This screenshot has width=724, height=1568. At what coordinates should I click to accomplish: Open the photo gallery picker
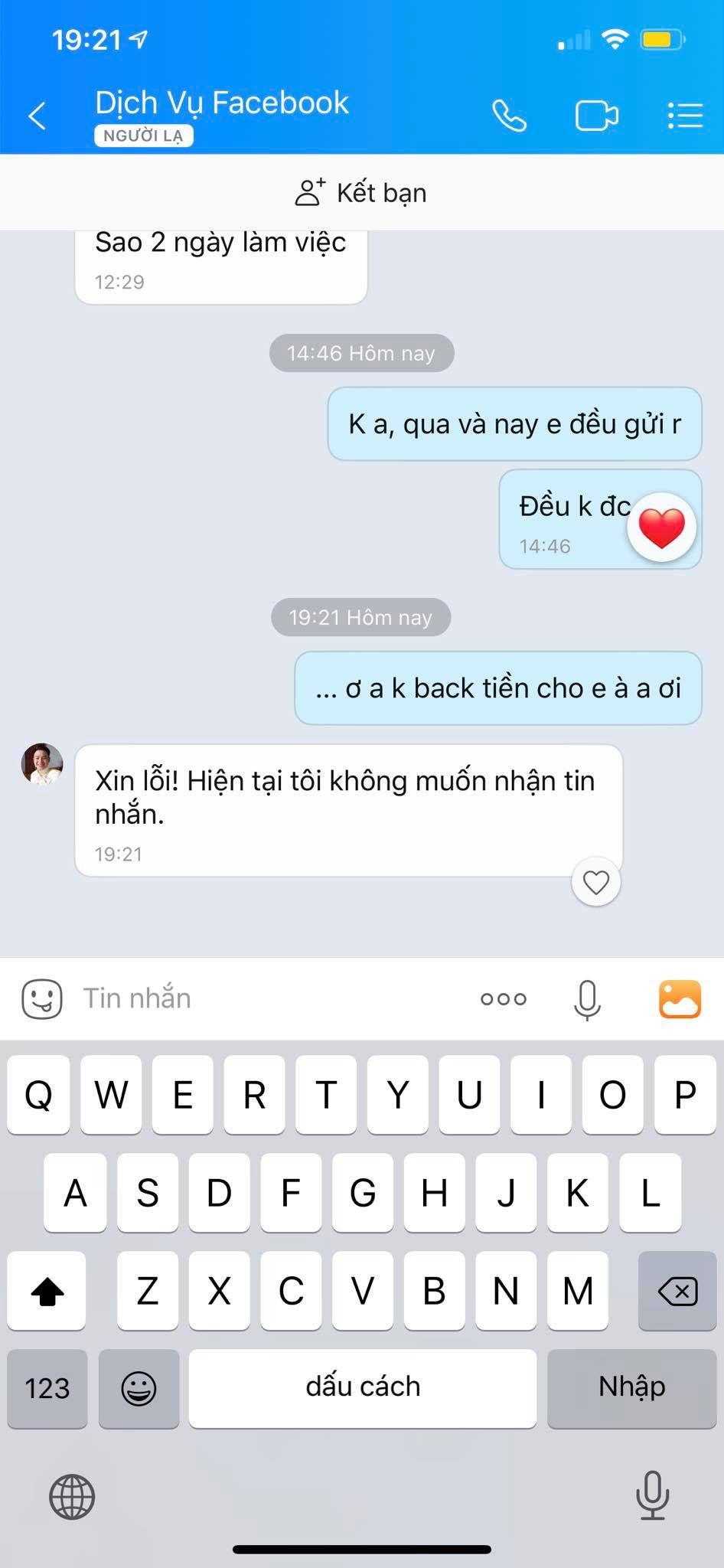680,998
